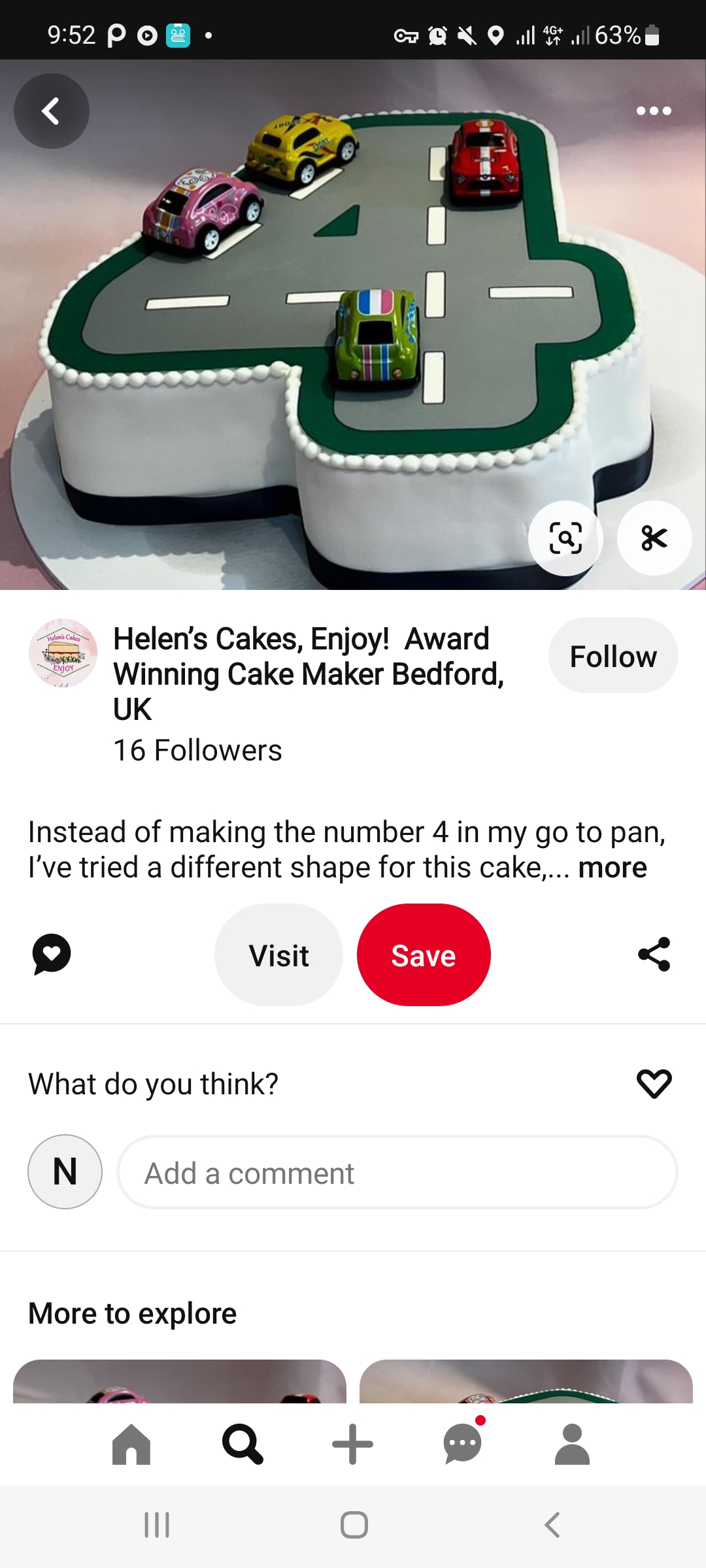The width and height of the screenshot is (706, 1568).
Task: Switch to the profile tab
Action: click(x=572, y=1444)
